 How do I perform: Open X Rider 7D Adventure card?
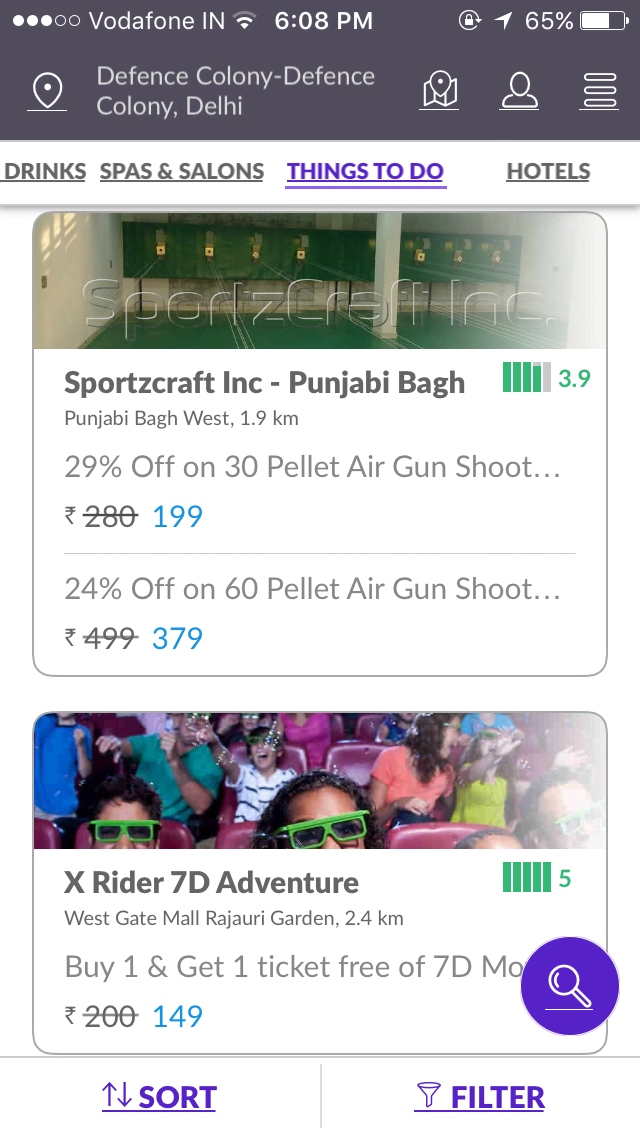point(212,882)
